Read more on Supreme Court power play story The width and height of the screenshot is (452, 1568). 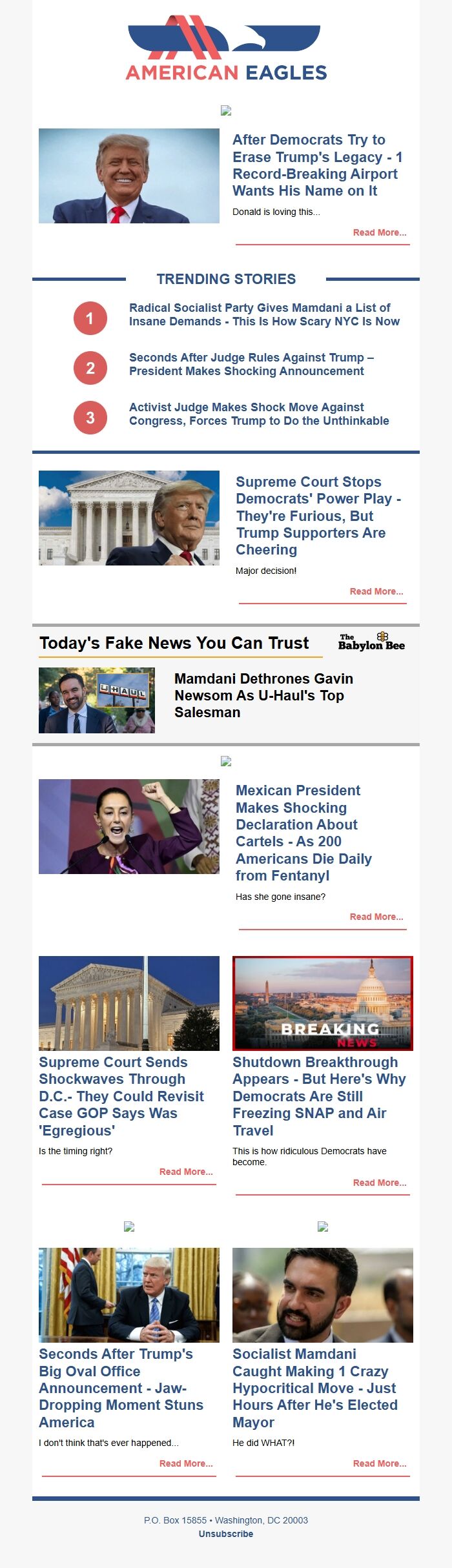[x=376, y=591]
